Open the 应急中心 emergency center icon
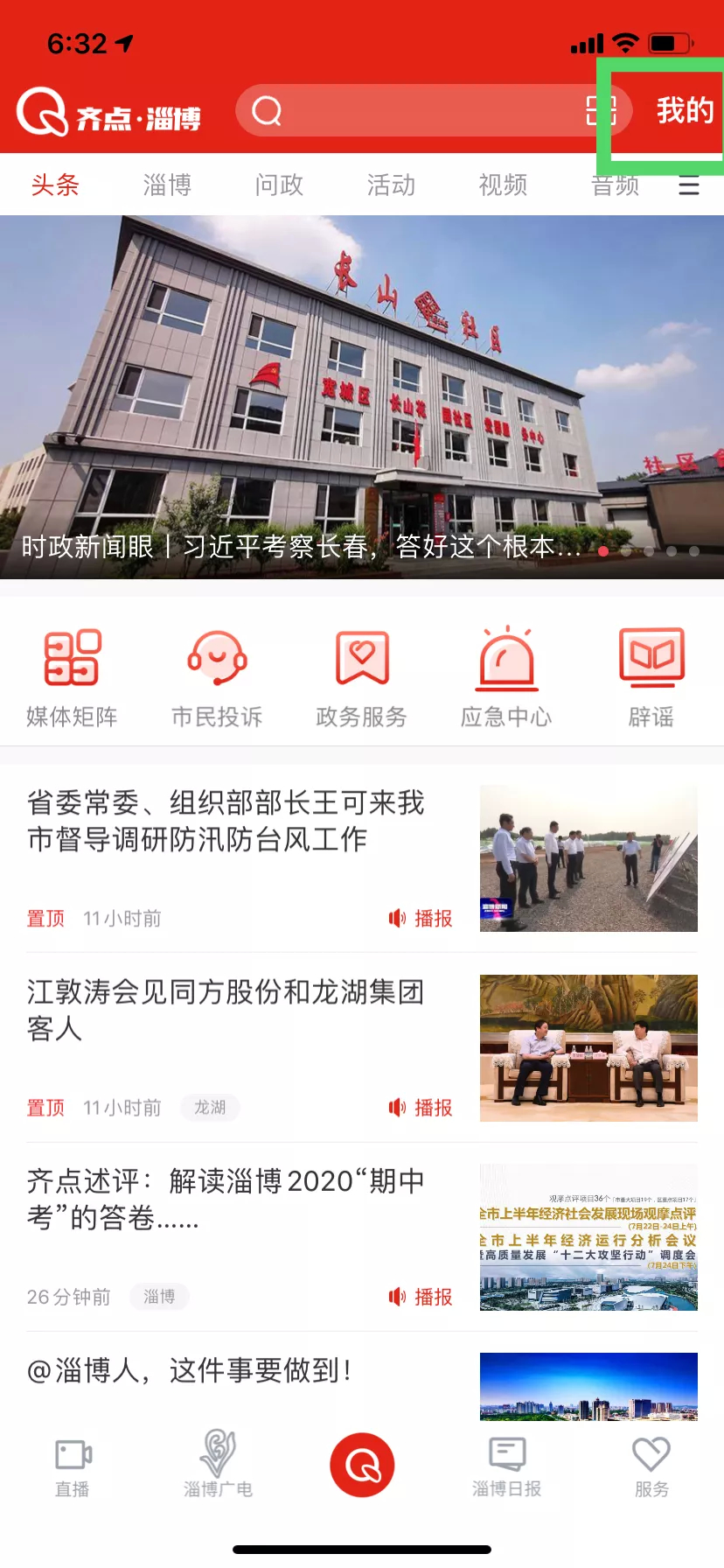Viewport: 724px width, 1568px height. point(506,674)
